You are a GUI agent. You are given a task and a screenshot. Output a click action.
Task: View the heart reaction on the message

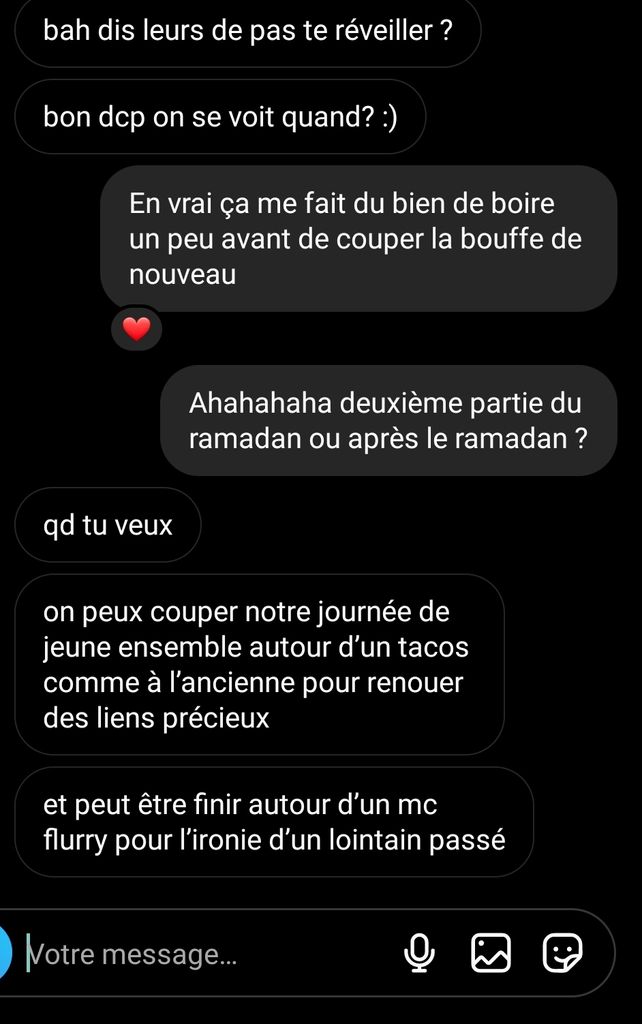(x=136, y=328)
